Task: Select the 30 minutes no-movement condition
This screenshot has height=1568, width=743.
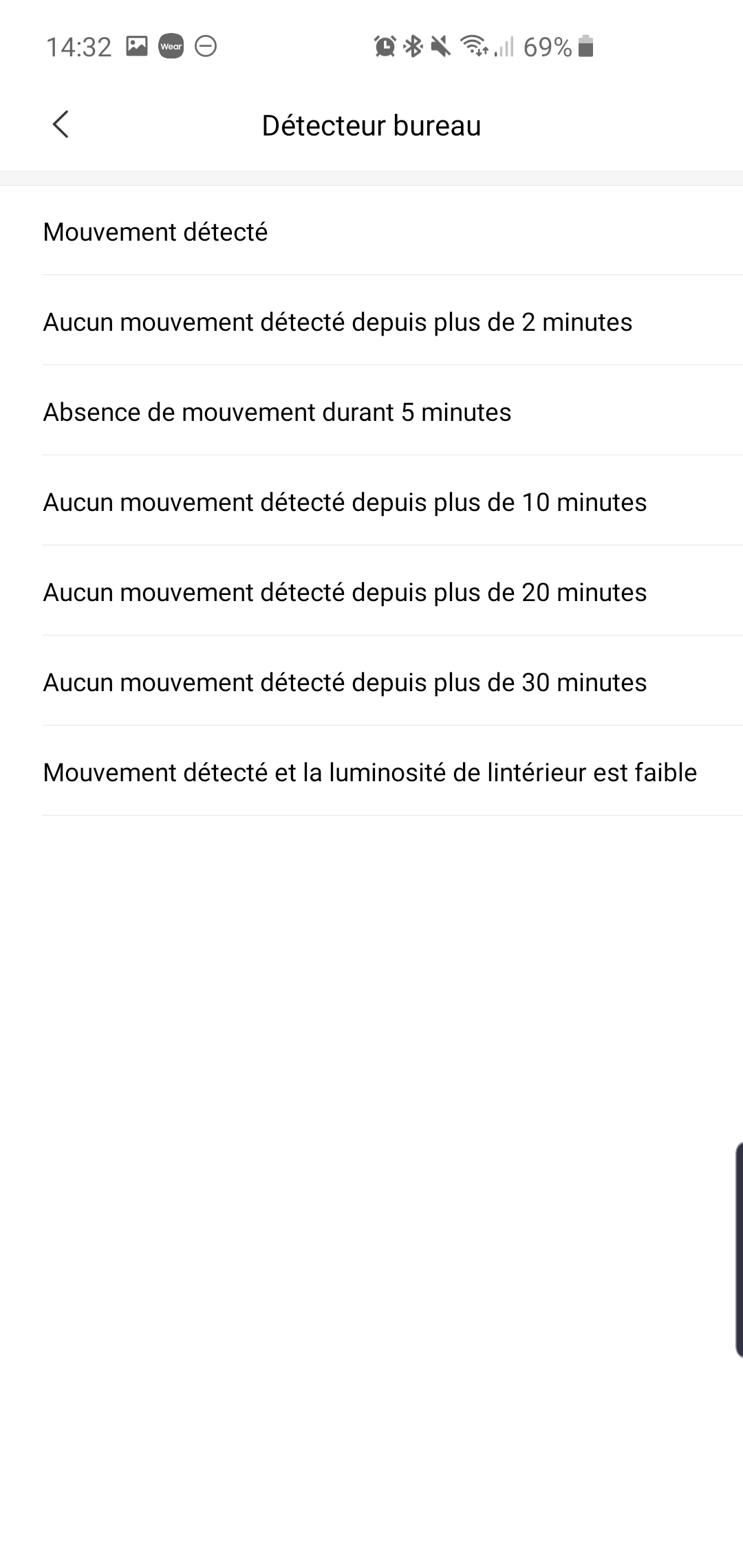Action: click(x=371, y=682)
